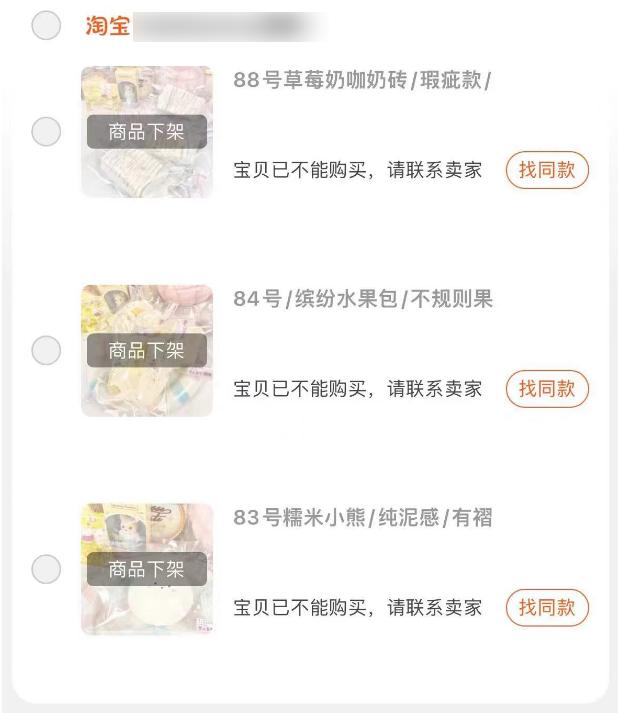Tap 找同款 for 88号草莓奶咖奶砖
The height and width of the screenshot is (713, 618).
coord(547,170)
